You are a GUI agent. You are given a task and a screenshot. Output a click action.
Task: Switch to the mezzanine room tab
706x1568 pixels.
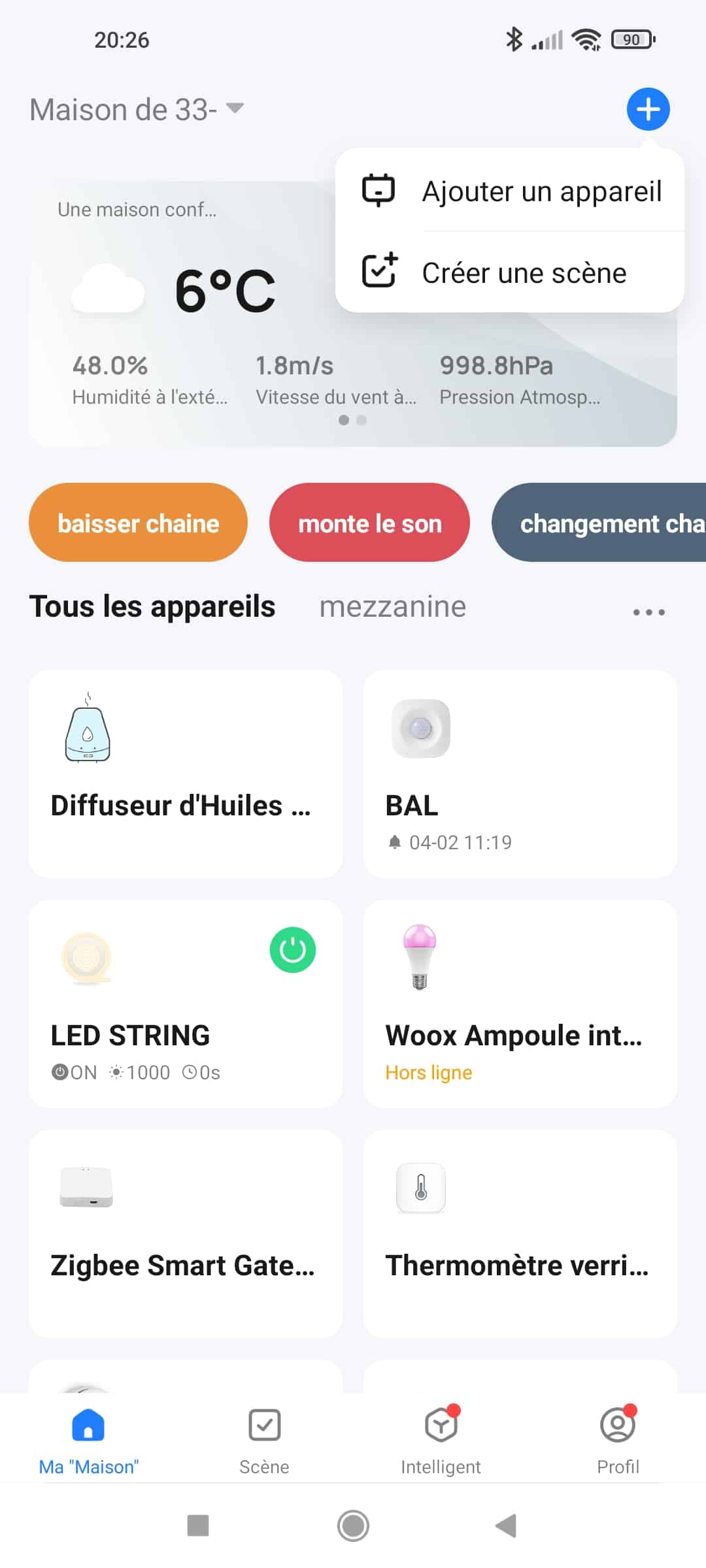click(393, 607)
